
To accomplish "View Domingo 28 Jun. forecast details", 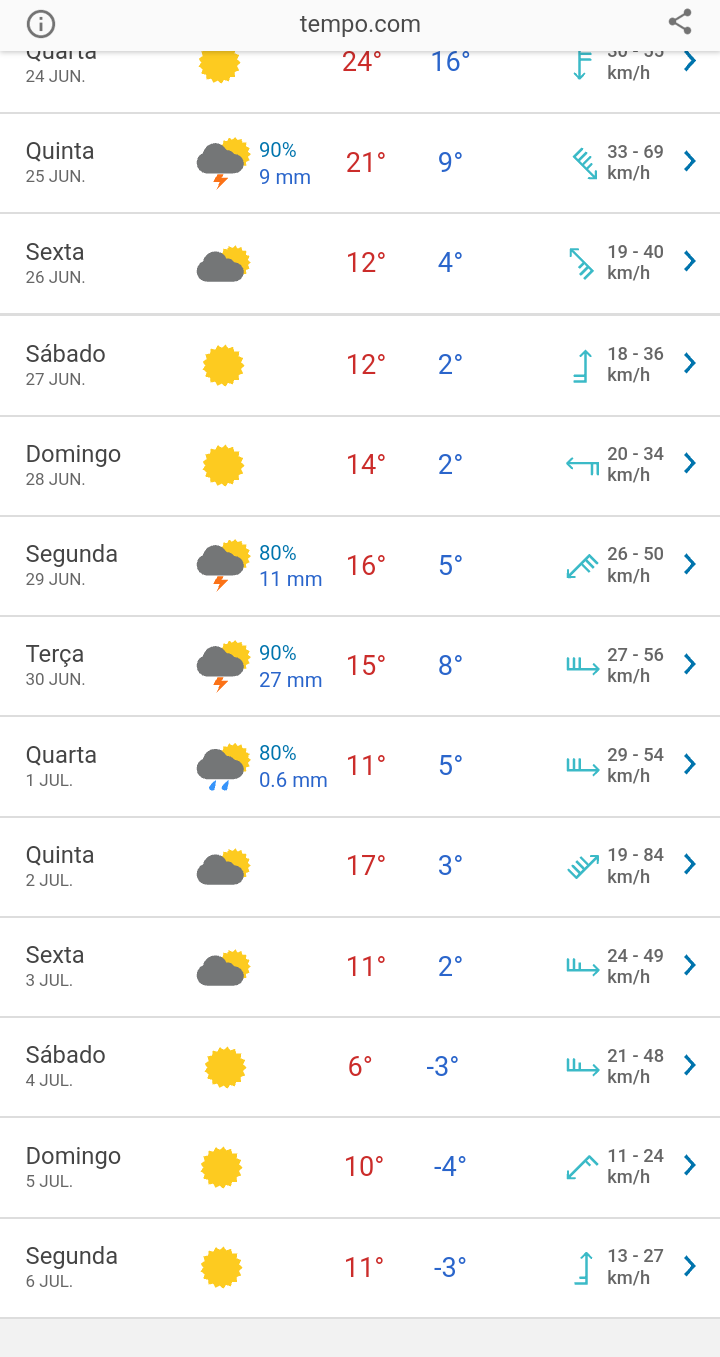I will [360, 466].
